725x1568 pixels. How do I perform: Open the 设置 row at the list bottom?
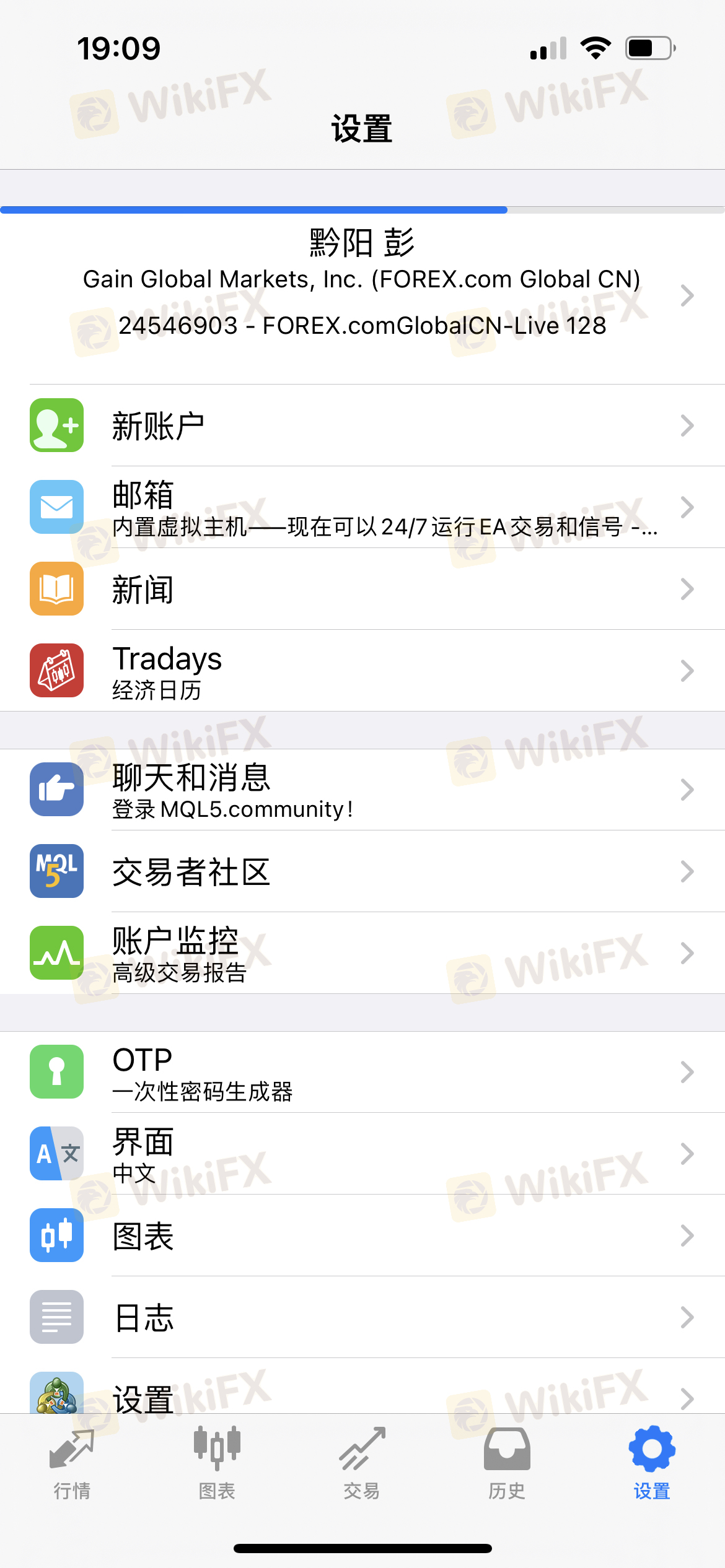tap(362, 1386)
